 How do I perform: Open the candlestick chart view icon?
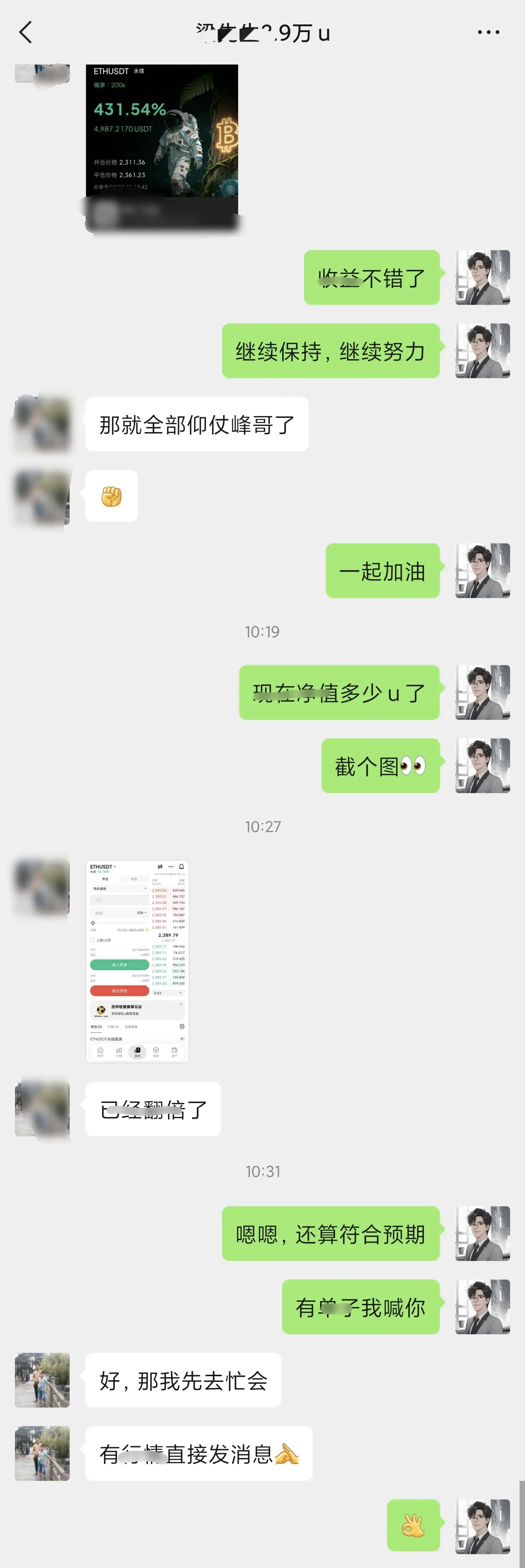point(161,867)
